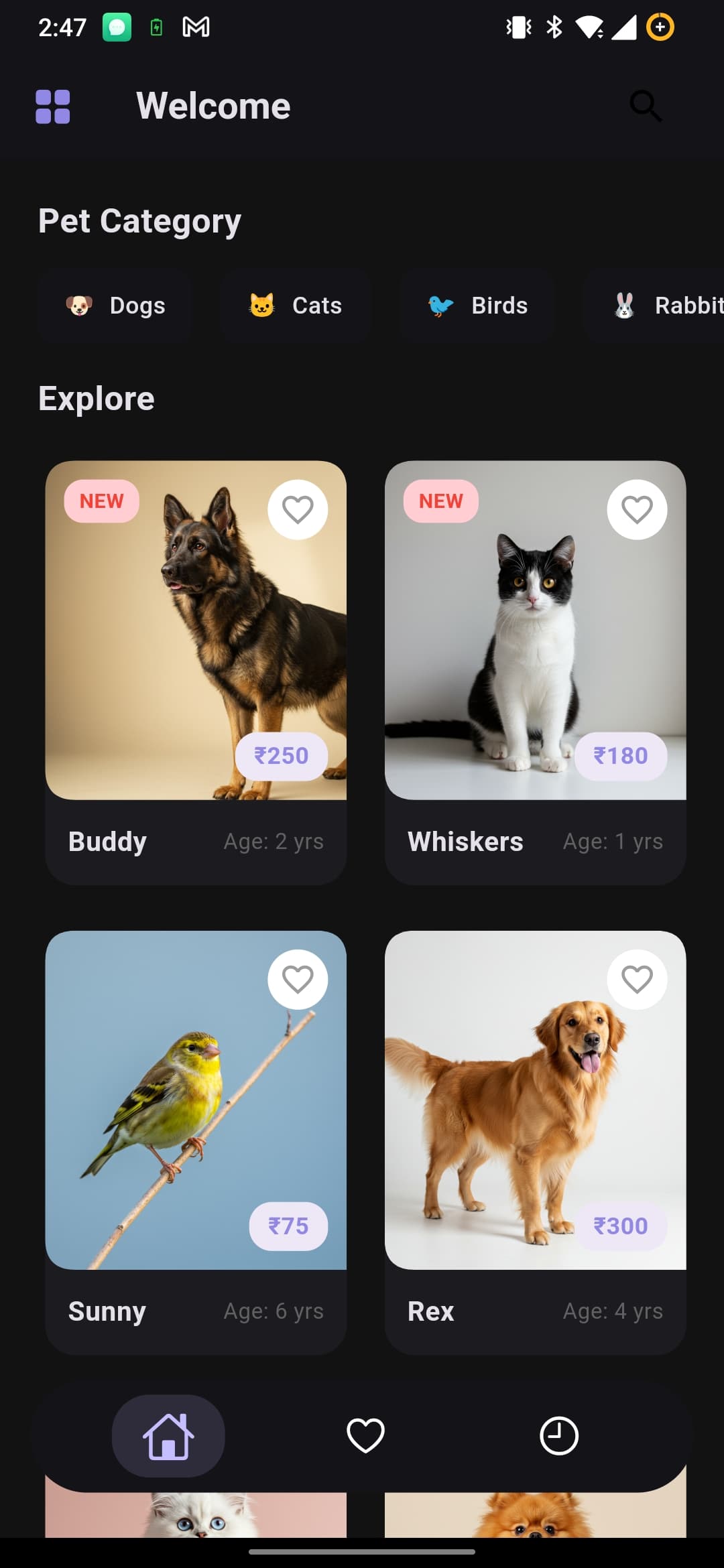Go to the Home tab
Screen dimensions: 724x1568
[168, 1436]
